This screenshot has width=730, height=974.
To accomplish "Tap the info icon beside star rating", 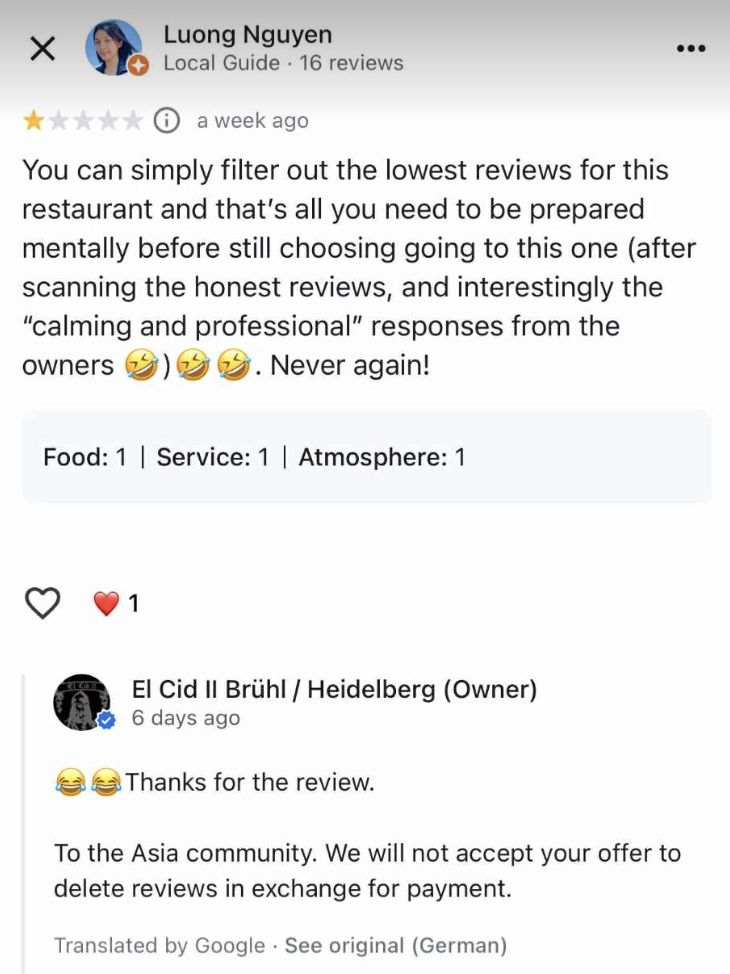I will 167,121.
